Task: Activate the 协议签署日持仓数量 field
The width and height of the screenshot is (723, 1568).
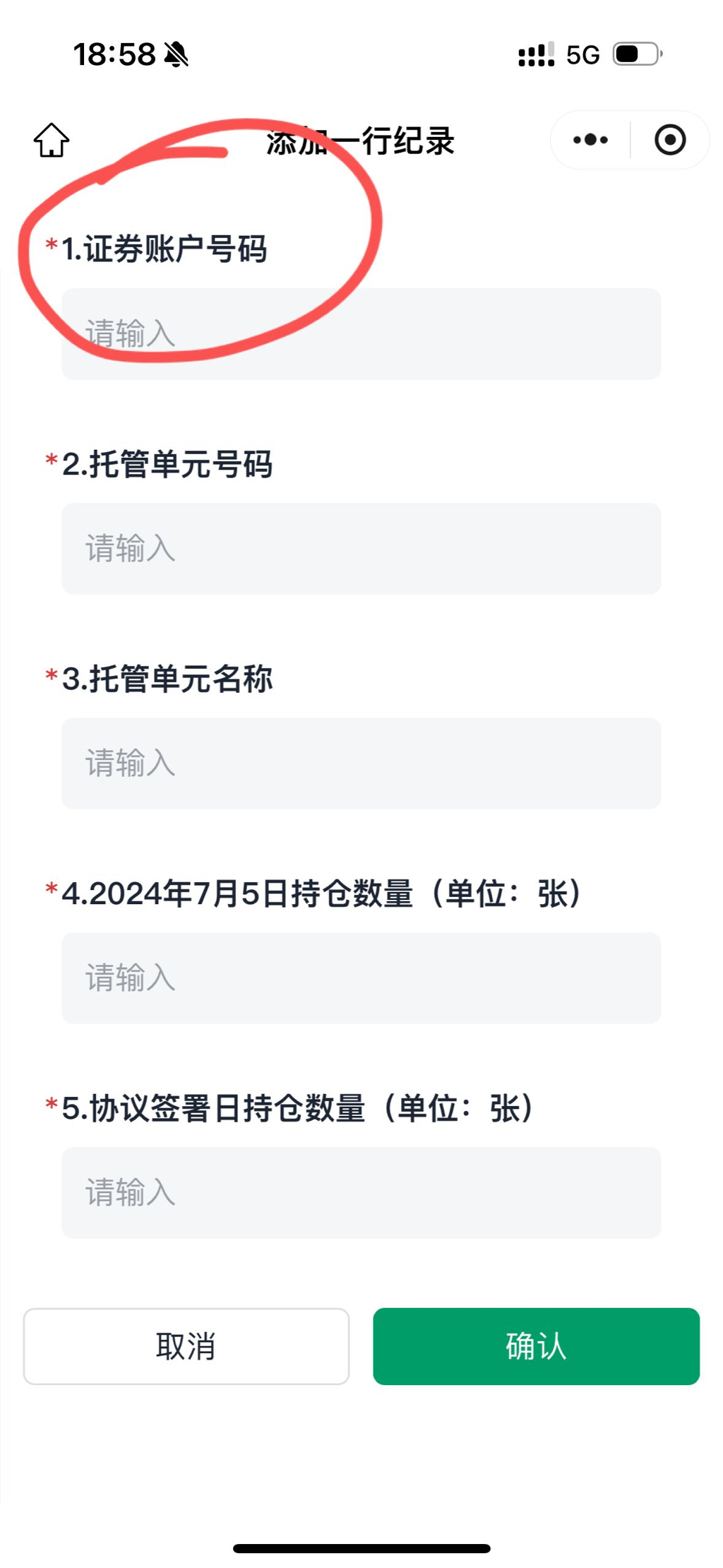Action: (x=361, y=1192)
